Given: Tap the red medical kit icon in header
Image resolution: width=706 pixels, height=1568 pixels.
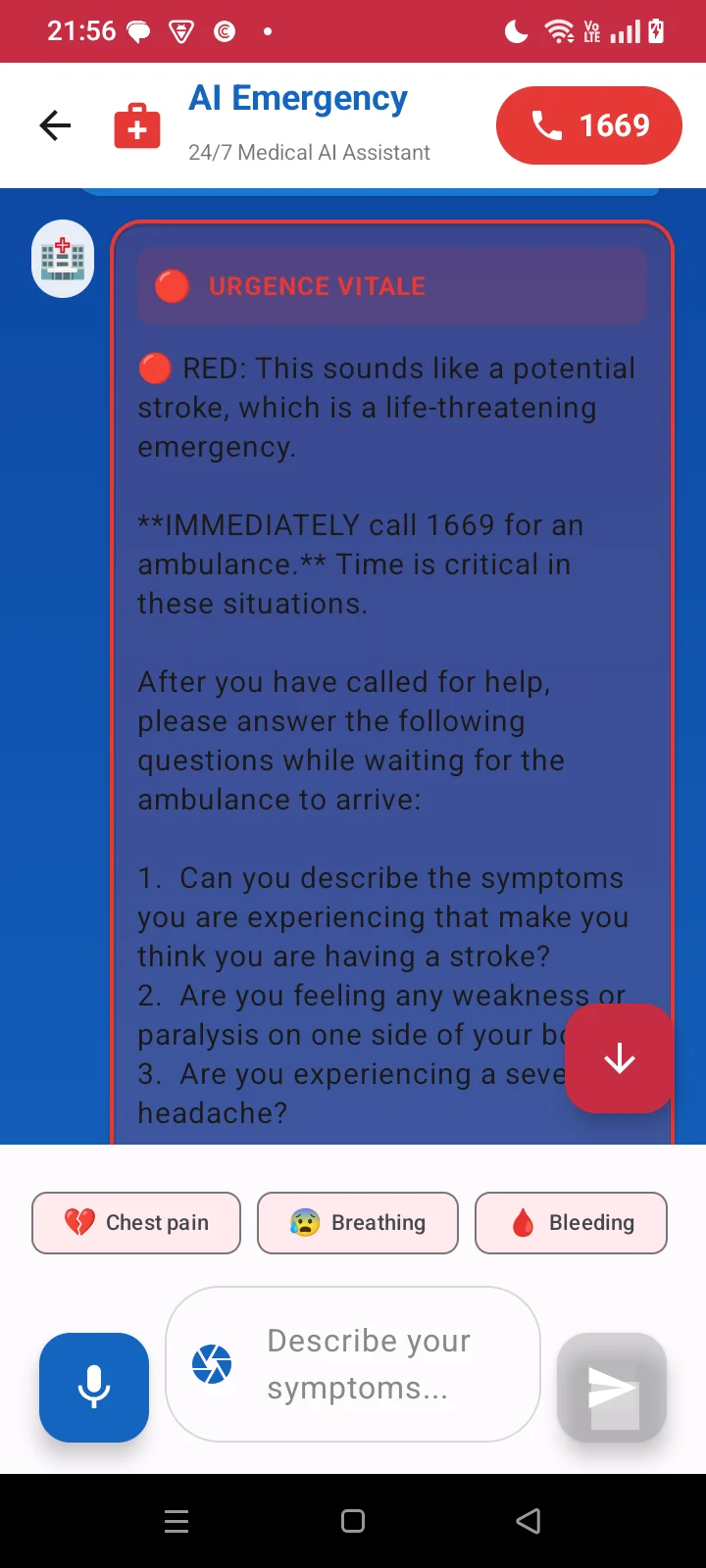Looking at the screenshot, I should click(x=136, y=124).
